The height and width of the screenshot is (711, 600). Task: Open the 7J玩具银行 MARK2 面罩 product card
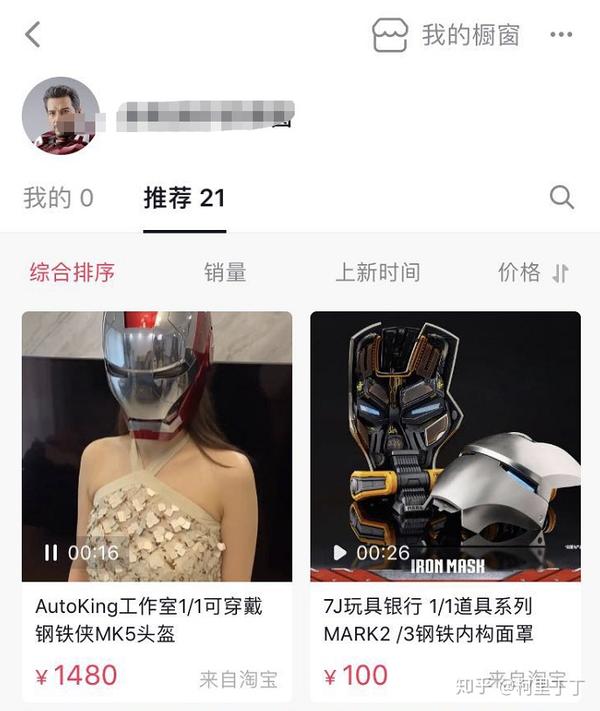click(445, 500)
